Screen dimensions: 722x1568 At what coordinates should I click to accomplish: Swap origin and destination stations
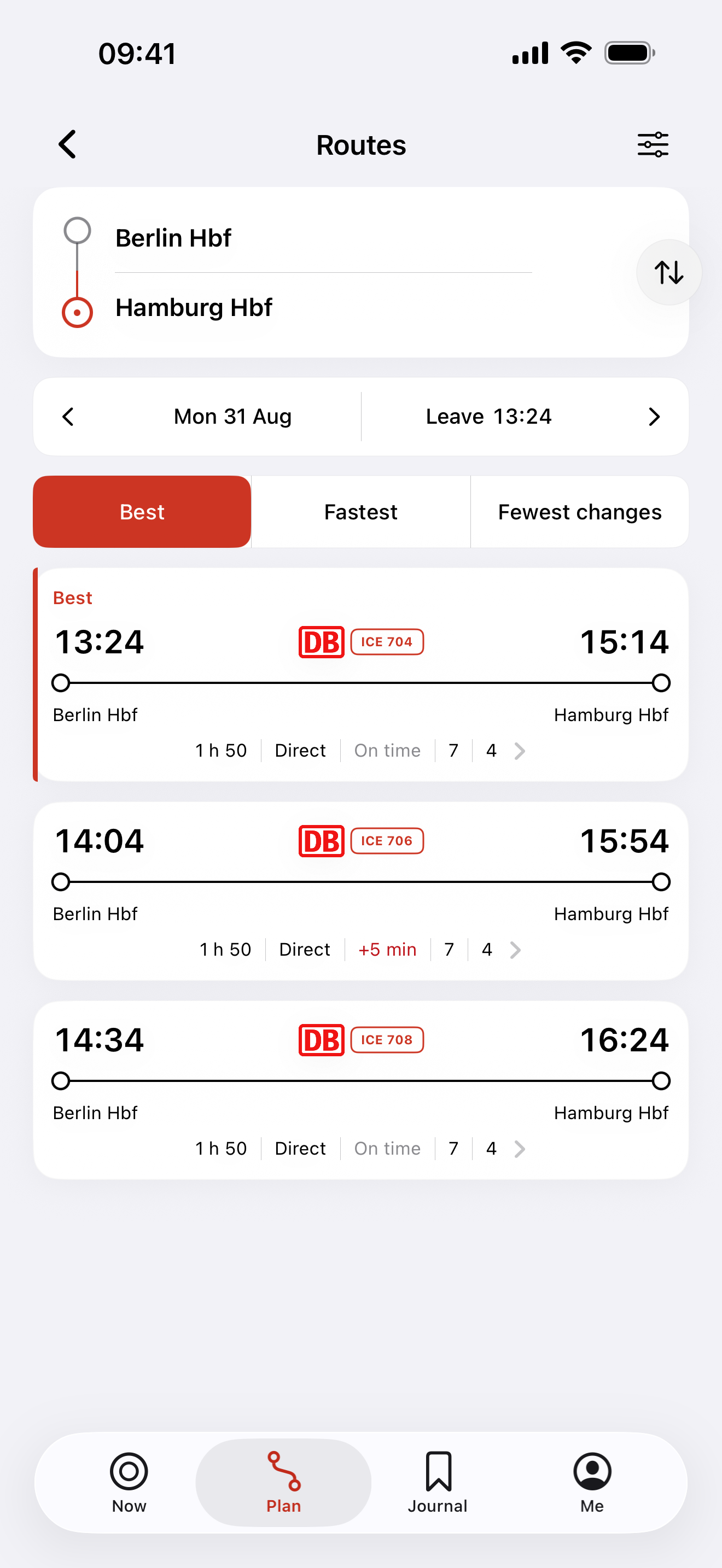668,272
